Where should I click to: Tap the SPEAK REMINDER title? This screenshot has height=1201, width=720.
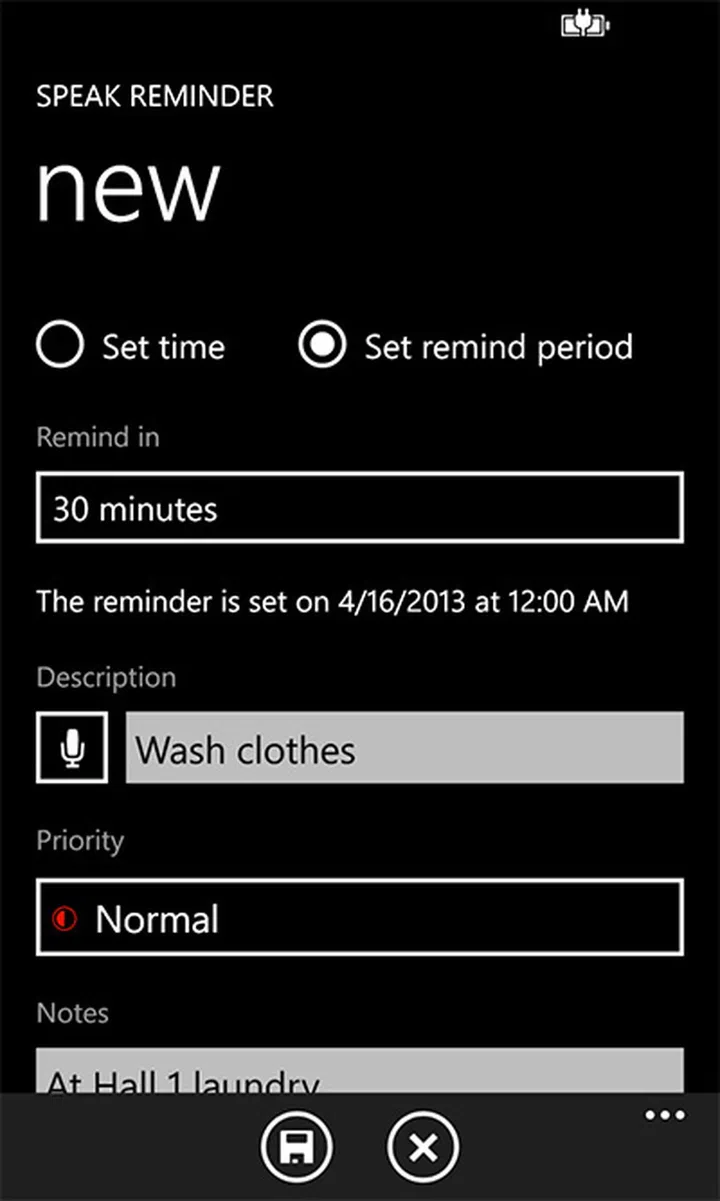coord(154,96)
